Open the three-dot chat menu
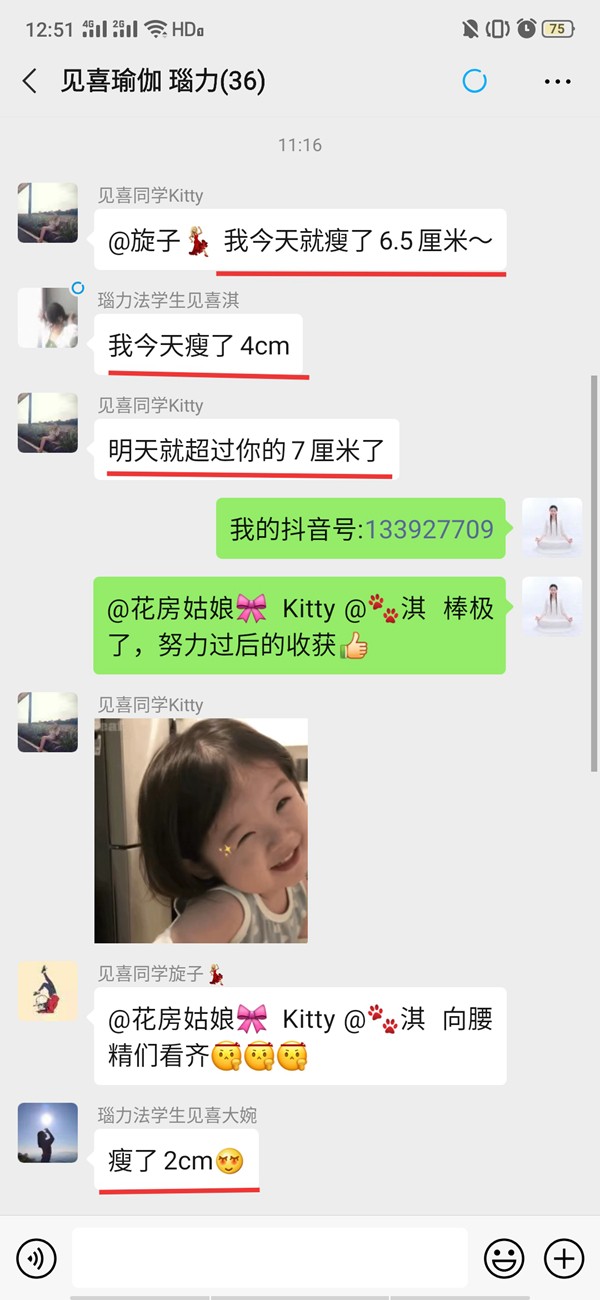The image size is (600, 1300). (x=557, y=81)
